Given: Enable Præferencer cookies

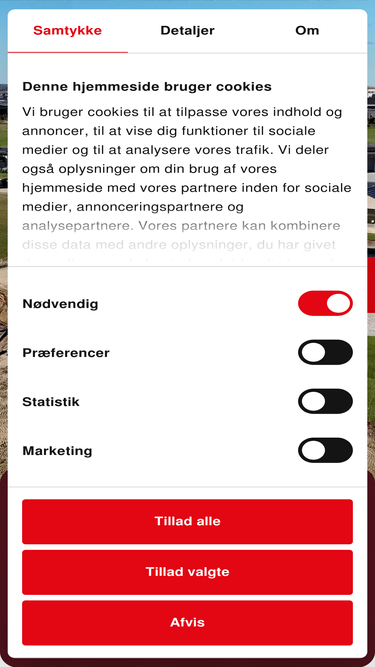Looking at the screenshot, I should coord(325,352).
